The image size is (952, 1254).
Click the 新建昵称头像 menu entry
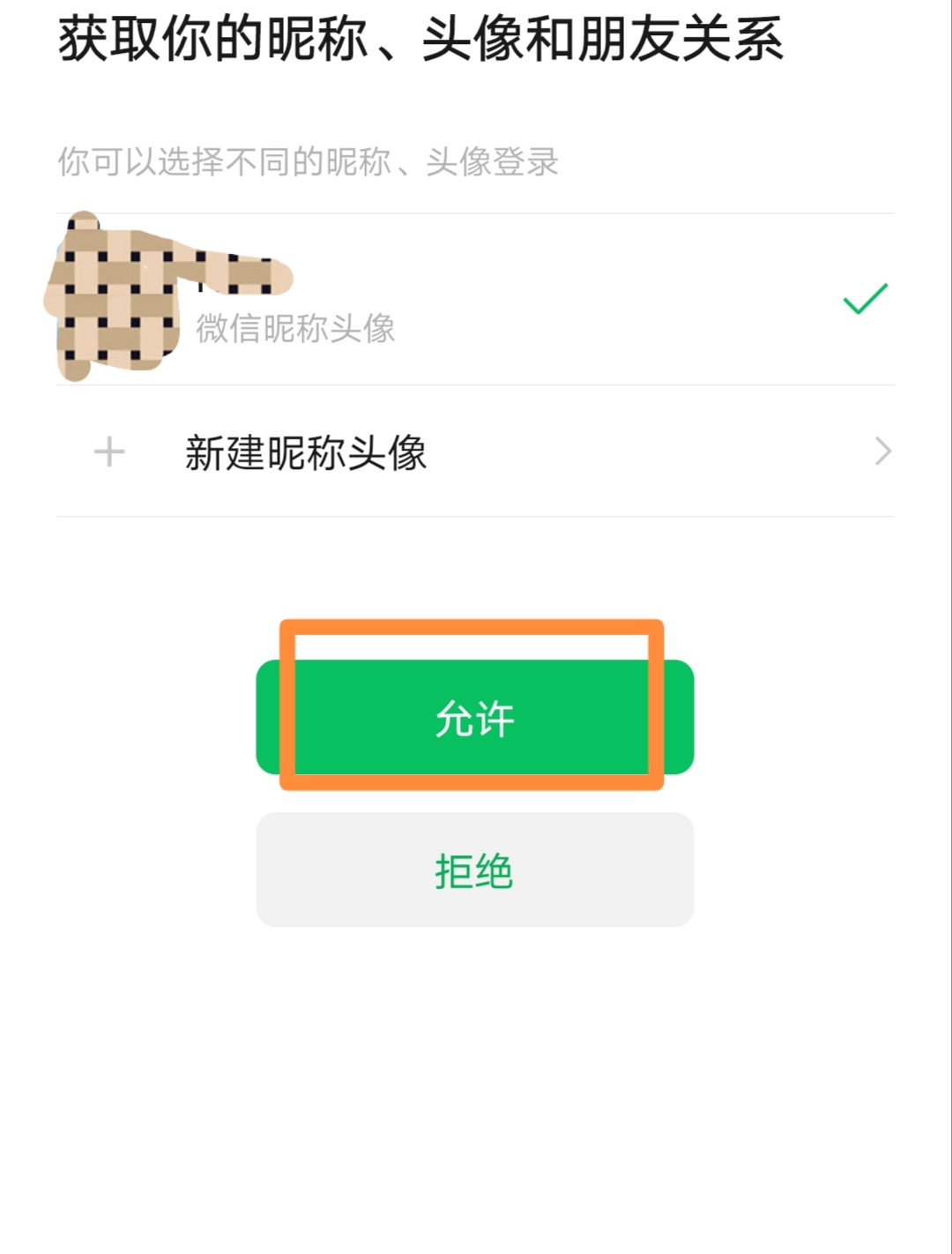click(x=307, y=452)
